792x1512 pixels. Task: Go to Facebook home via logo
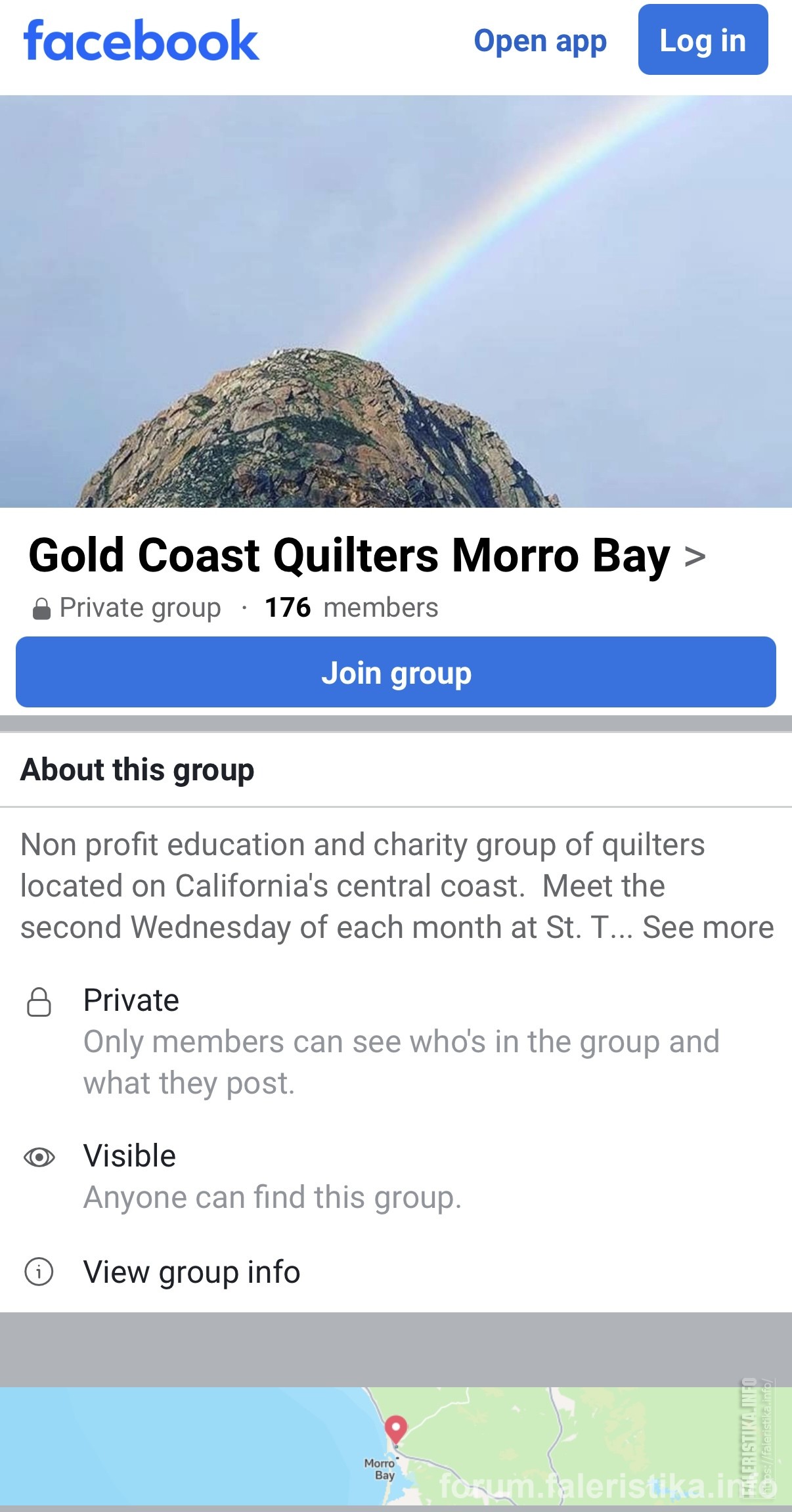[x=141, y=41]
